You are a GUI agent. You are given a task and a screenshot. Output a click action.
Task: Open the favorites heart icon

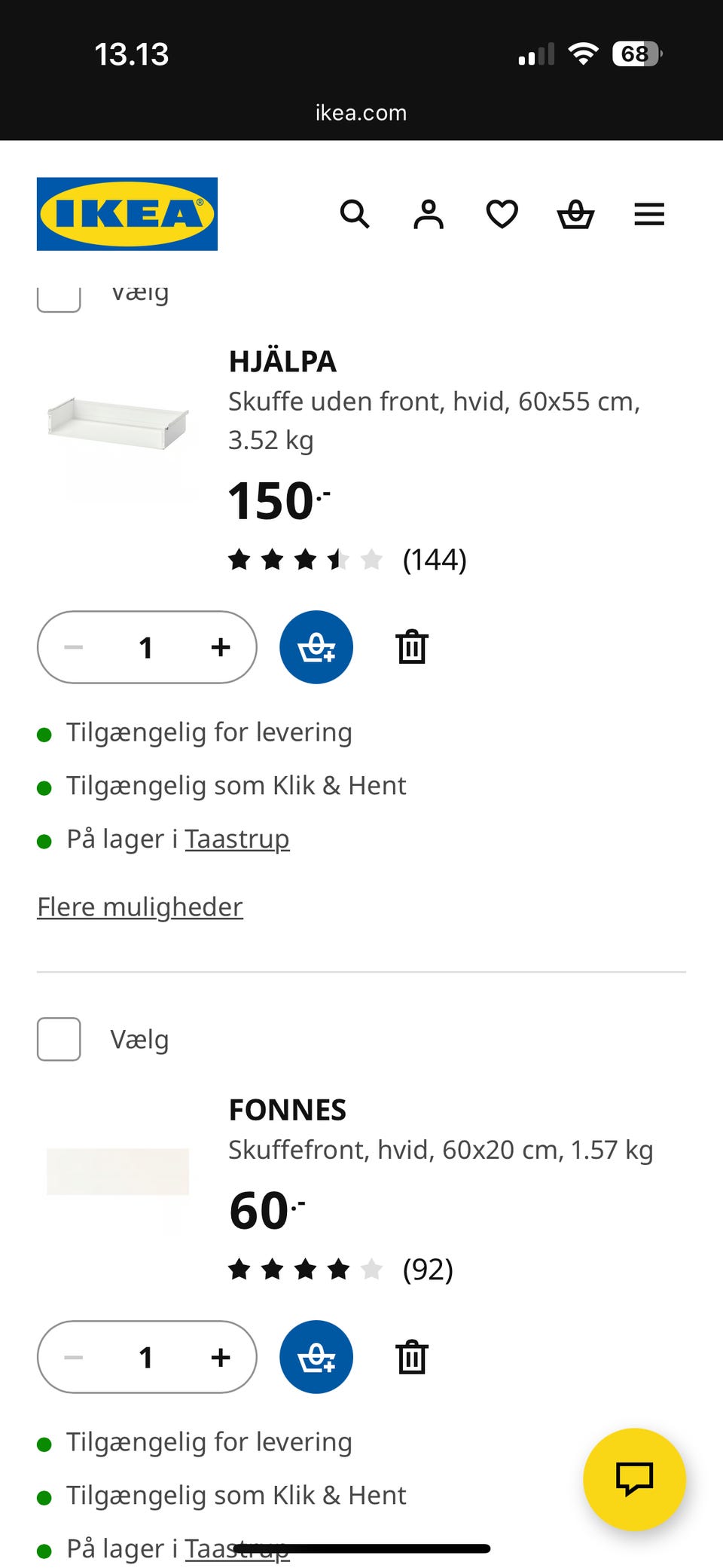tap(502, 215)
